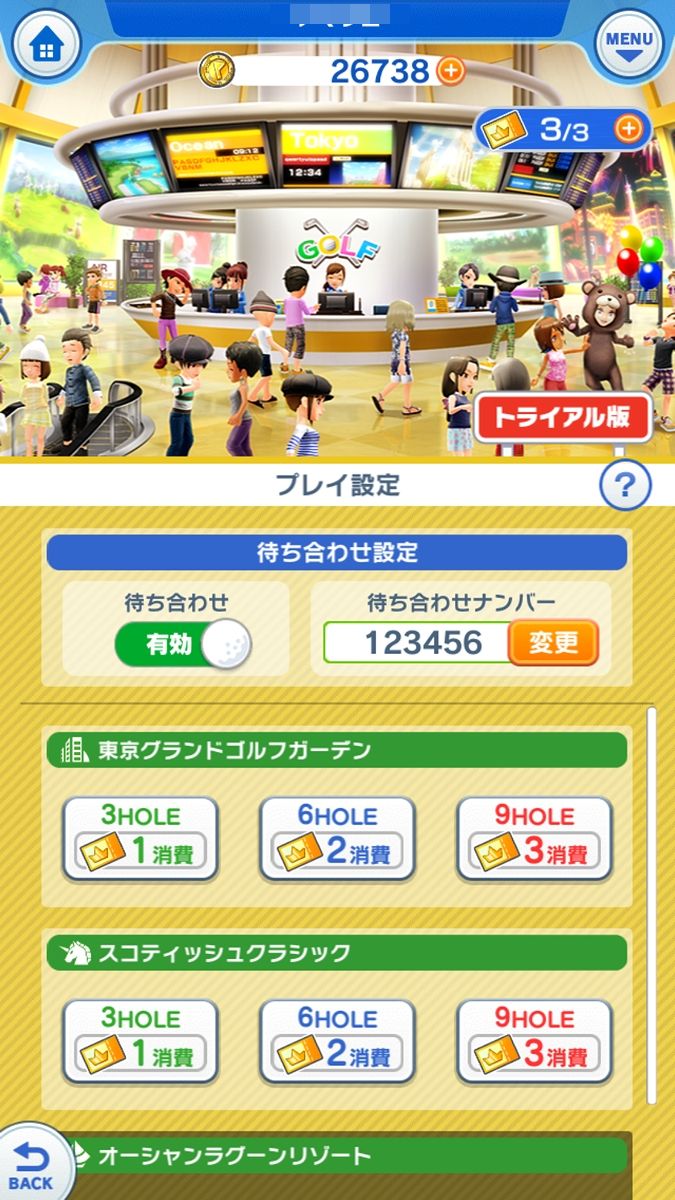
Task: Select 6HOLE for 東京グランドゴルフガーデン
Action: coord(337,839)
